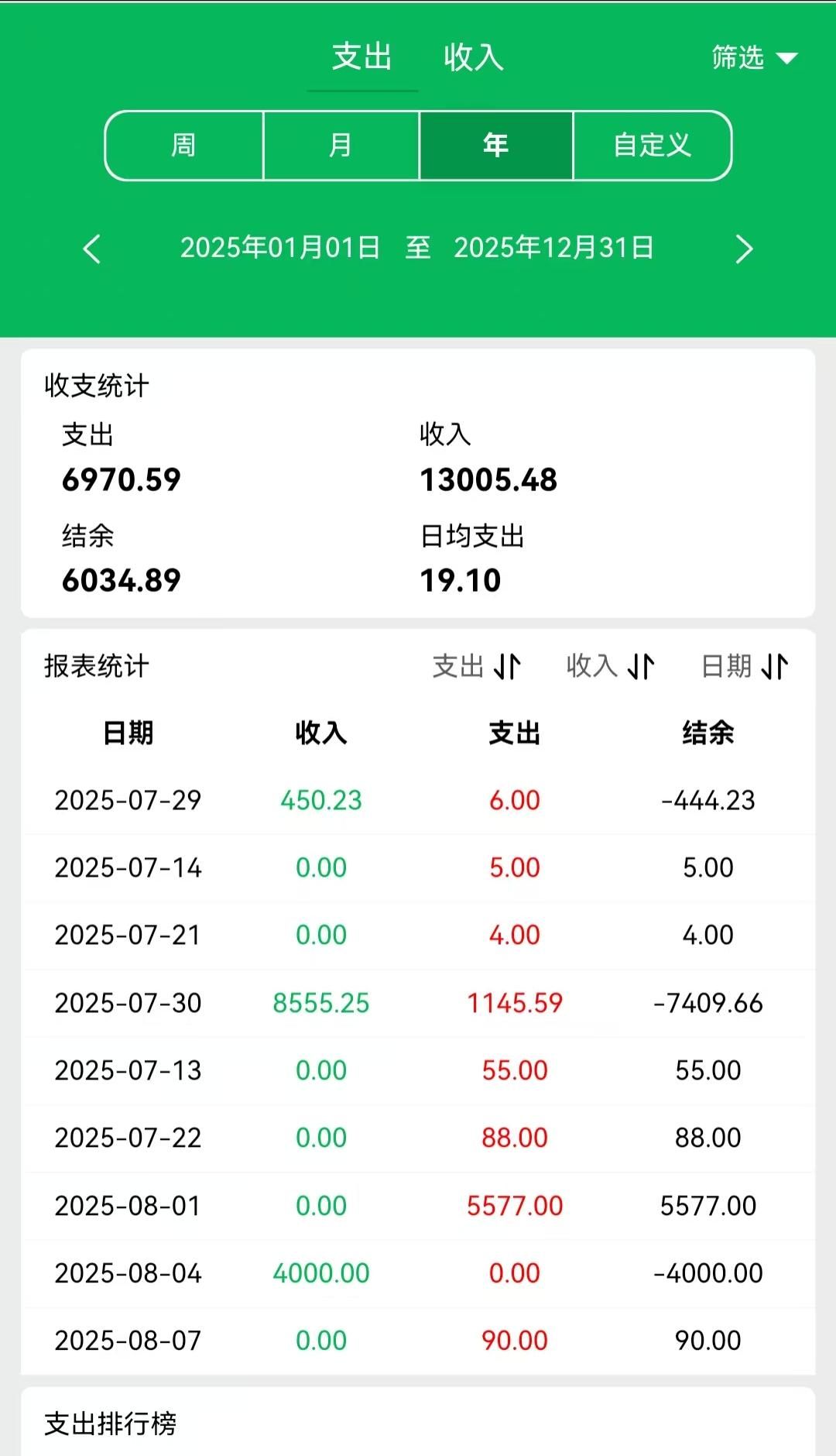Tap the 2025-07-29 record row

(x=418, y=801)
